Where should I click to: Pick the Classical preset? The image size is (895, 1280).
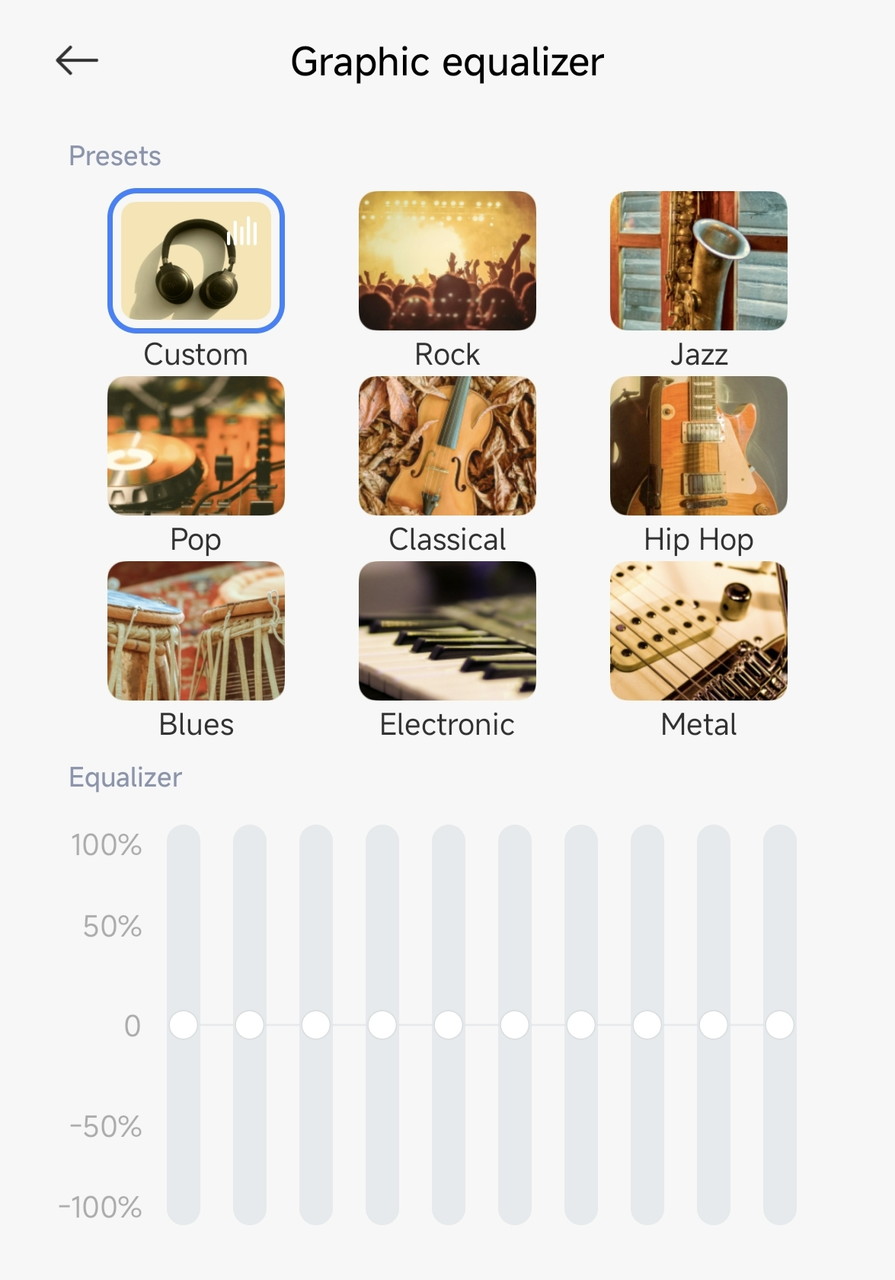coord(447,446)
